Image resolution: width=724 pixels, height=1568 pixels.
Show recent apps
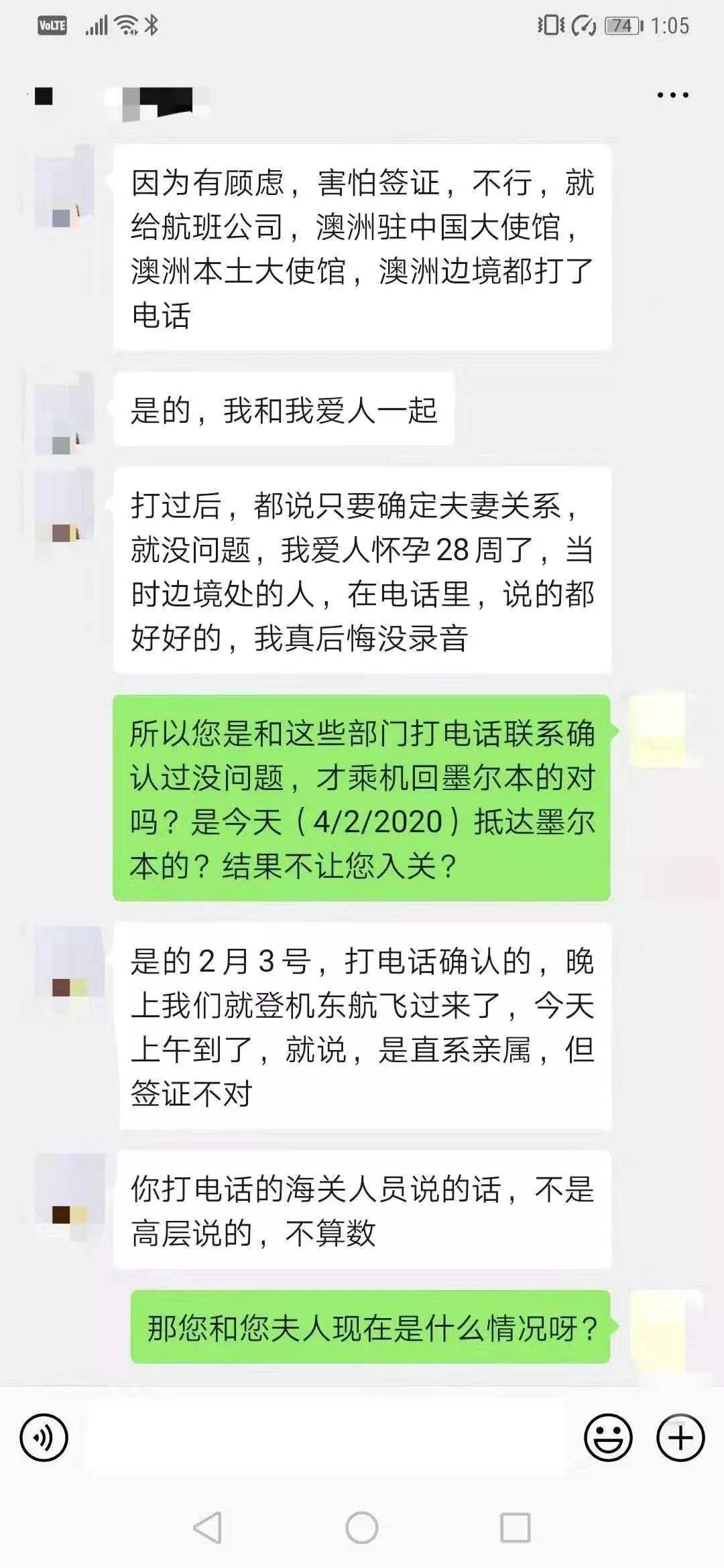pyautogui.click(x=516, y=1528)
